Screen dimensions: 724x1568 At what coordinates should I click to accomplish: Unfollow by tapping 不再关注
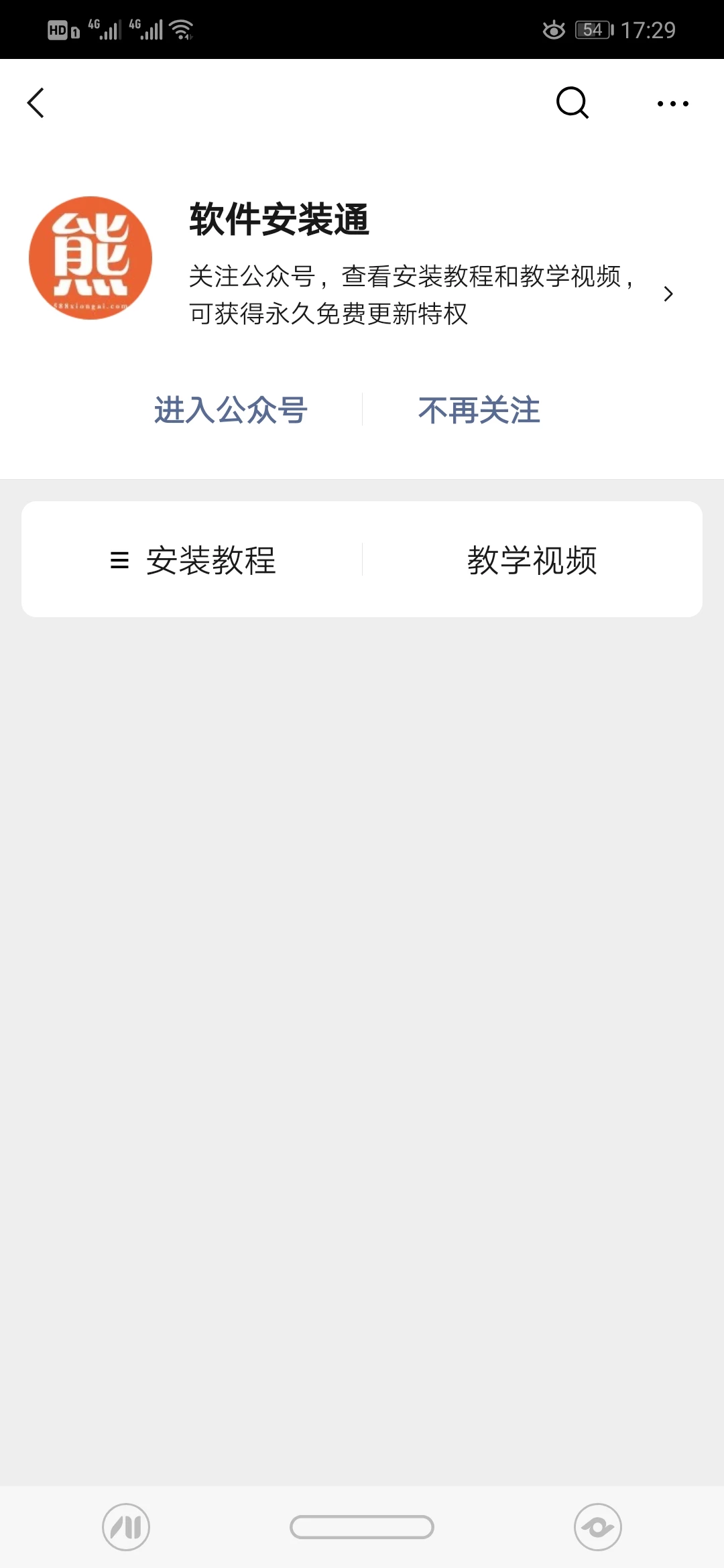pyautogui.click(x=479, y=410)
